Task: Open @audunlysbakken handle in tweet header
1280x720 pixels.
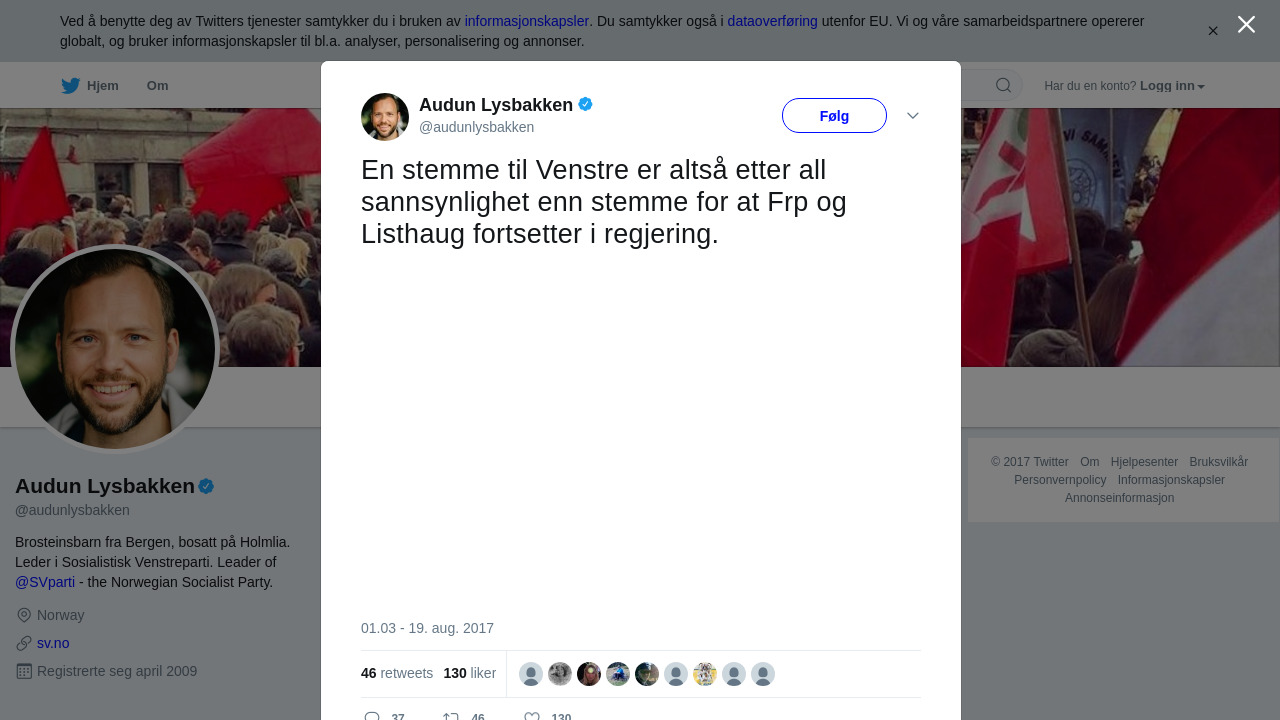Action: tap(476, 127)
